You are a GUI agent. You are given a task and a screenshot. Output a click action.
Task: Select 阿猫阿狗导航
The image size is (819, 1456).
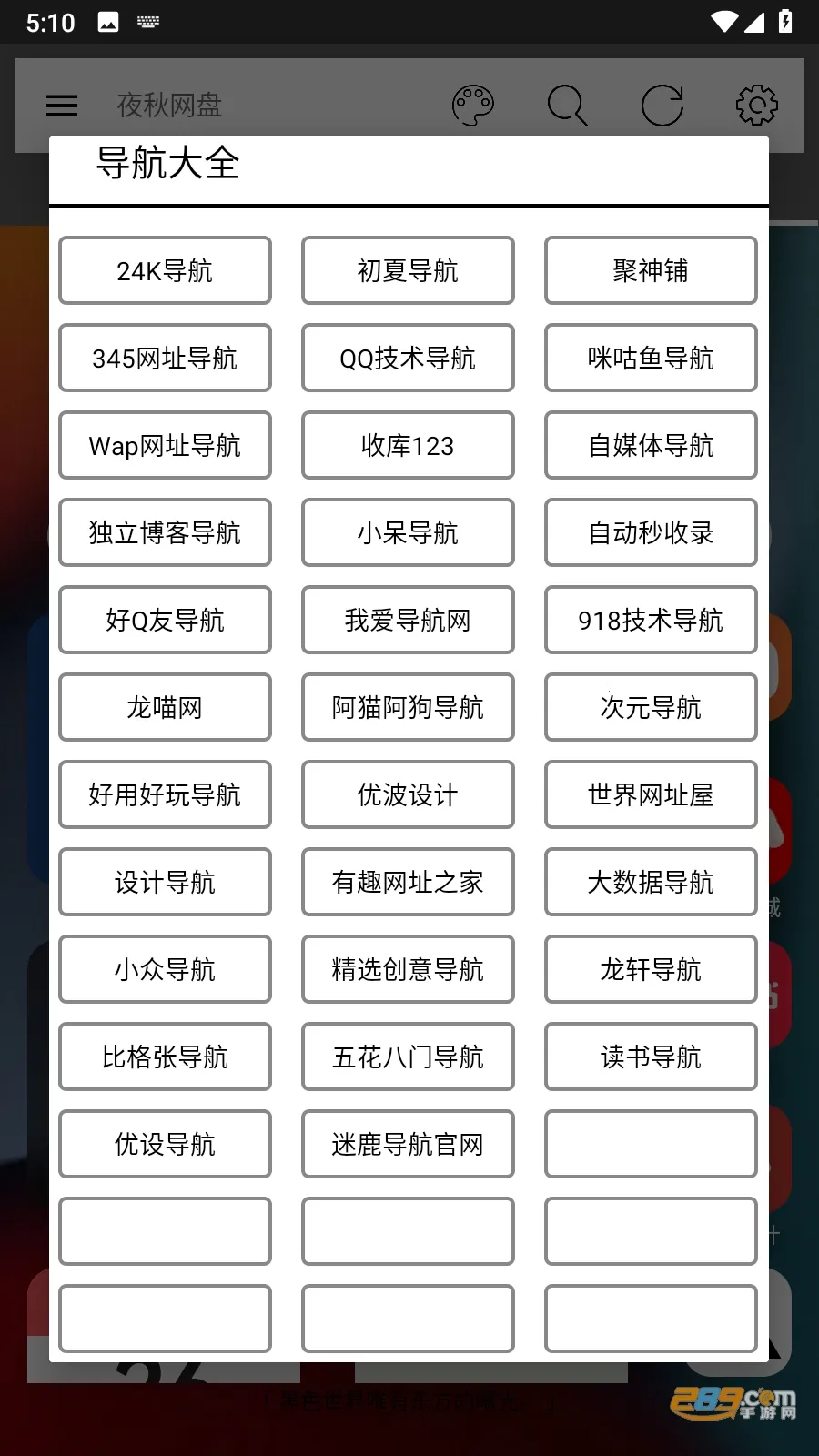[408, 707]
